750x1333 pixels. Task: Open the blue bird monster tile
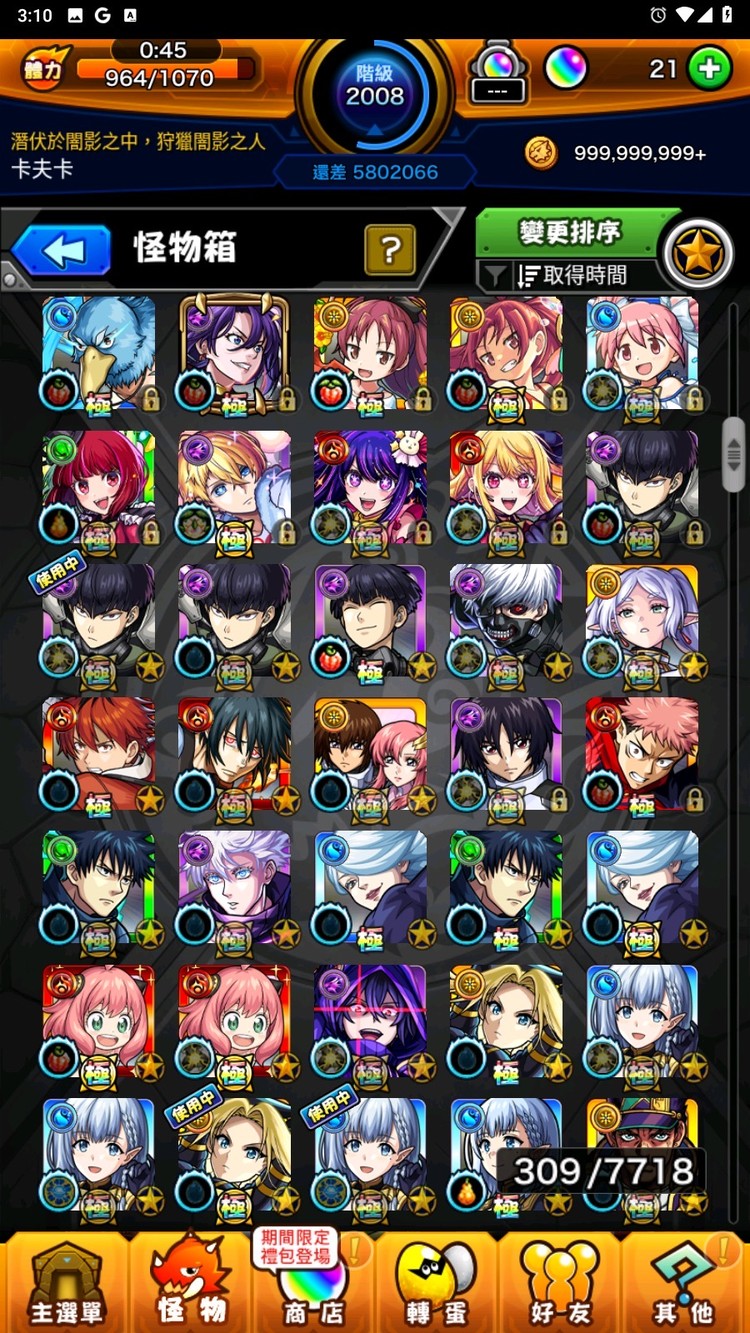(99, 352)
